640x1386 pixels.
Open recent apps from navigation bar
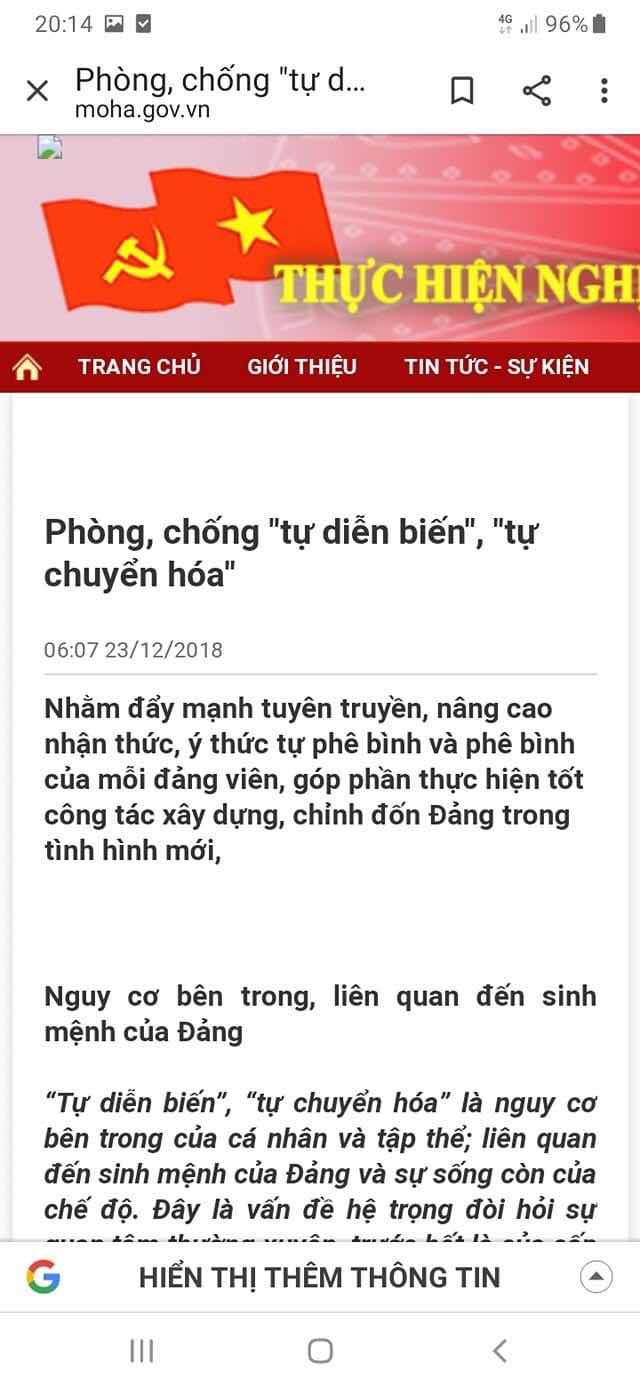tap(141, 1351)
